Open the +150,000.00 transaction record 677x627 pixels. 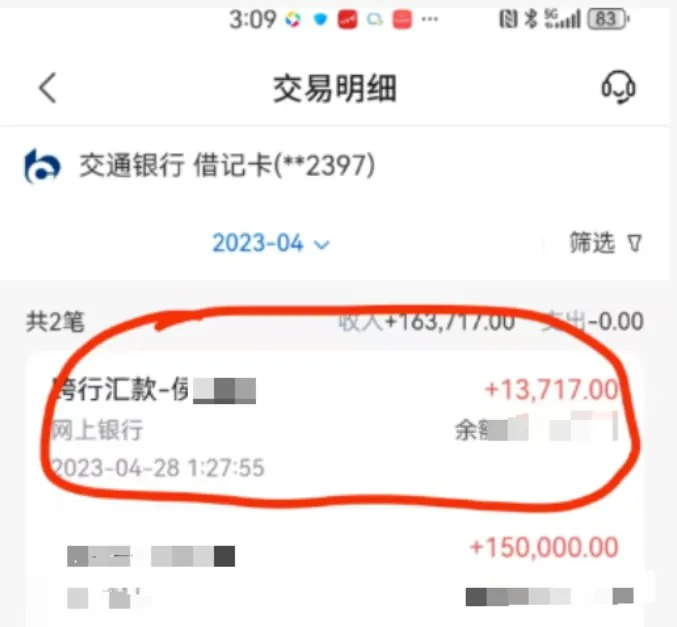pos(335,570)
